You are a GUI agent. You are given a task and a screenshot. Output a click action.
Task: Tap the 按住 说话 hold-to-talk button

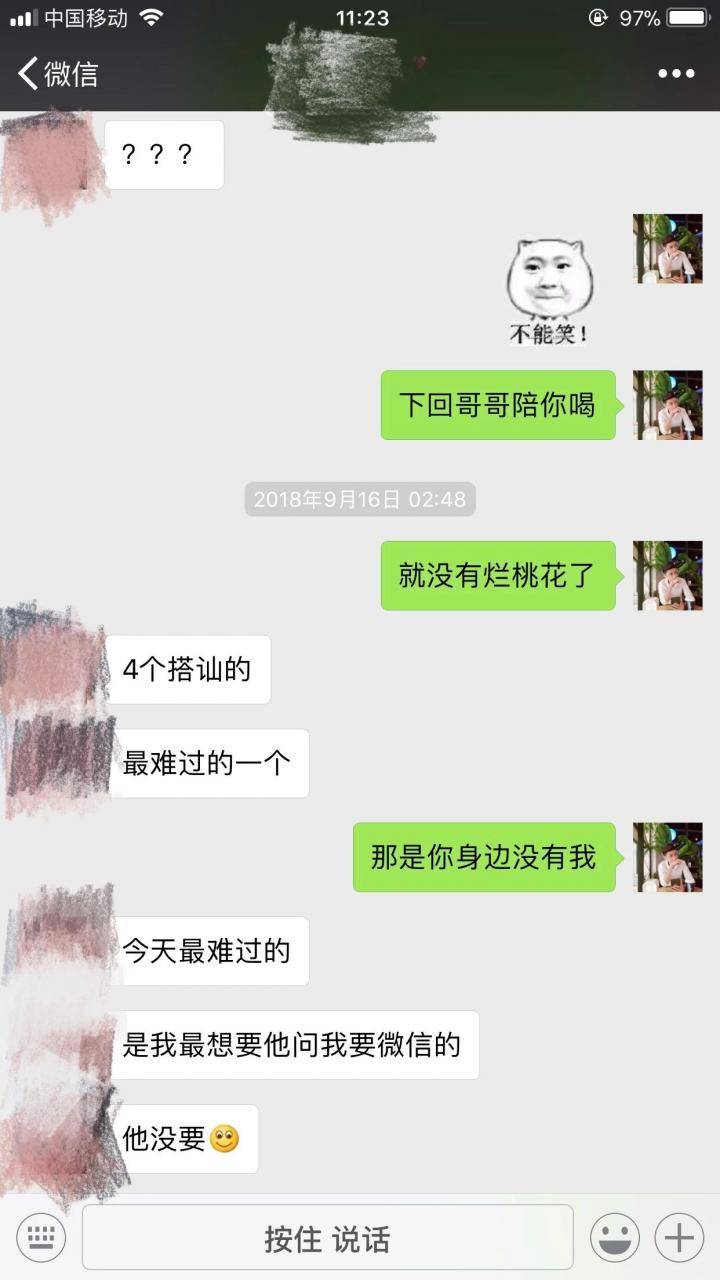(x=327, y=1238)
